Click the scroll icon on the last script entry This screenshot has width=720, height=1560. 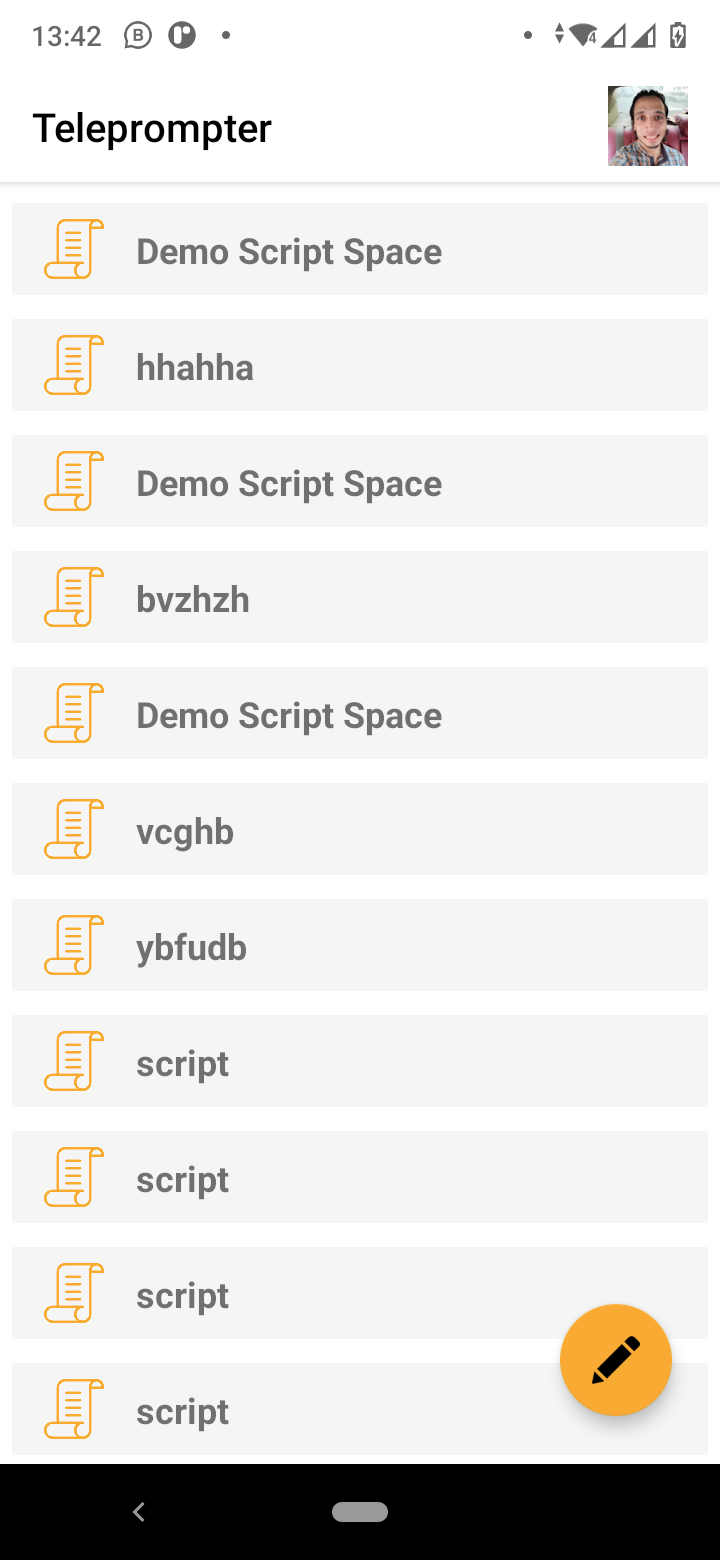coord(71,1409)
